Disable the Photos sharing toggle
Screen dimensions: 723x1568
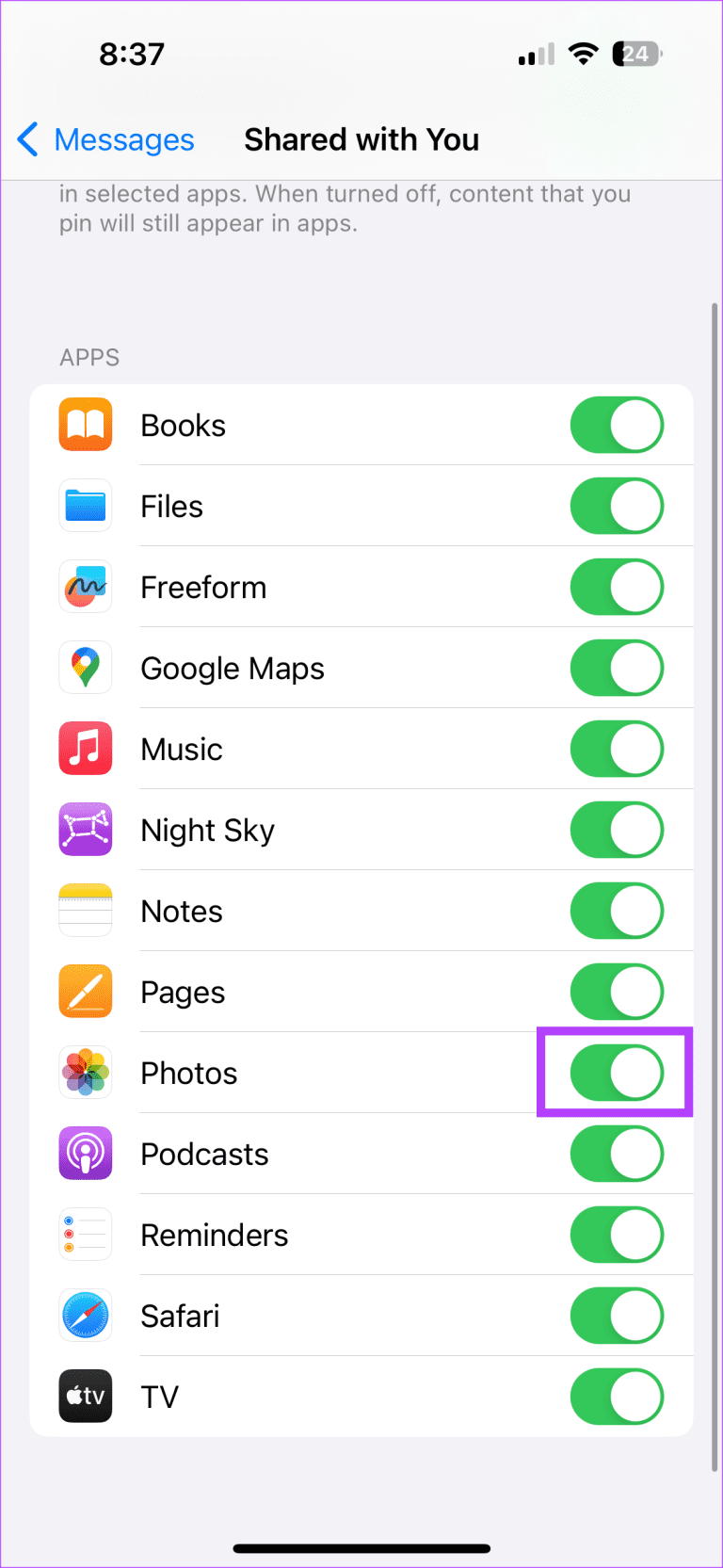coord(617,1072)
